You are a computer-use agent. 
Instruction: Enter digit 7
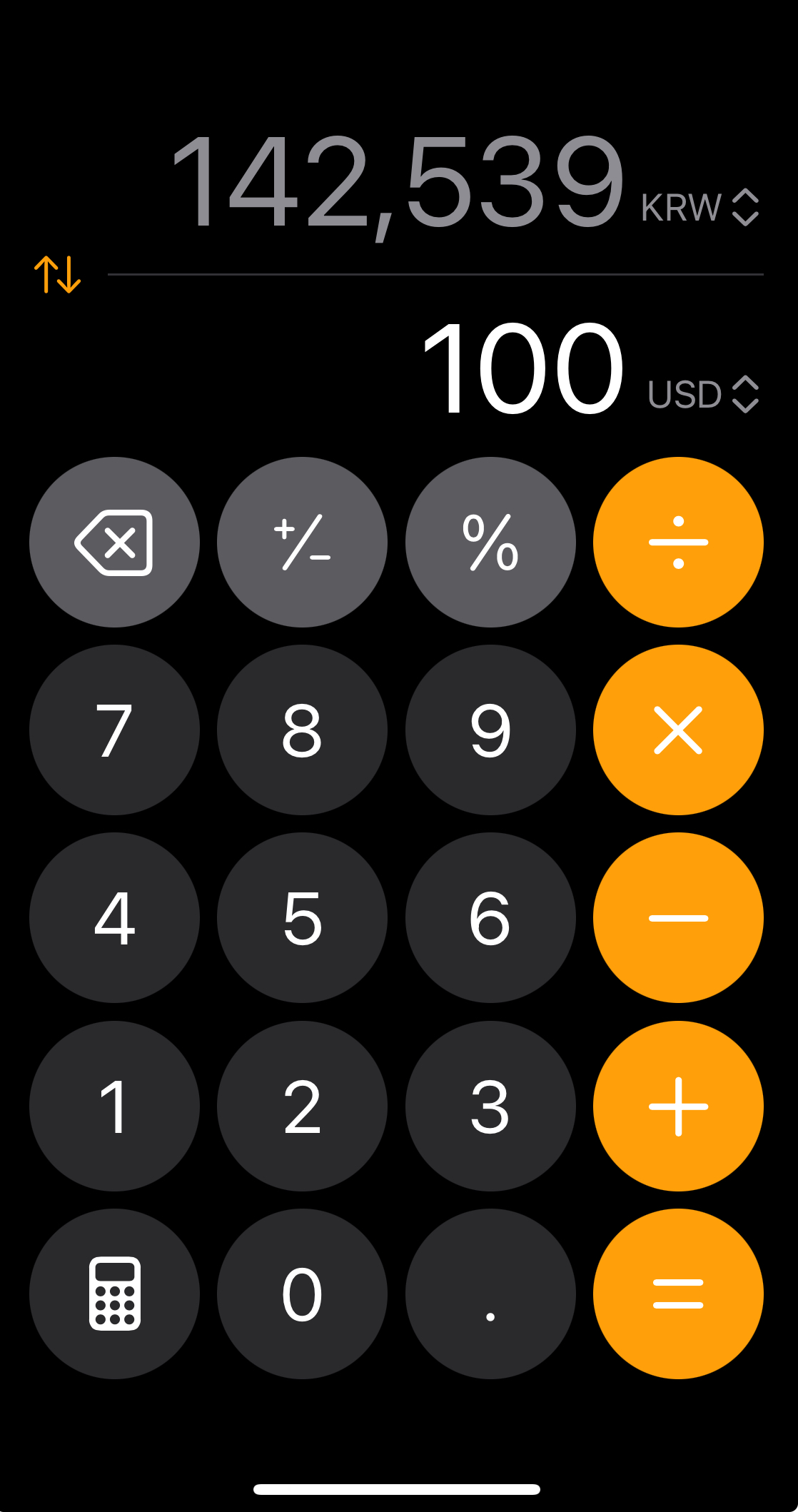114,730
